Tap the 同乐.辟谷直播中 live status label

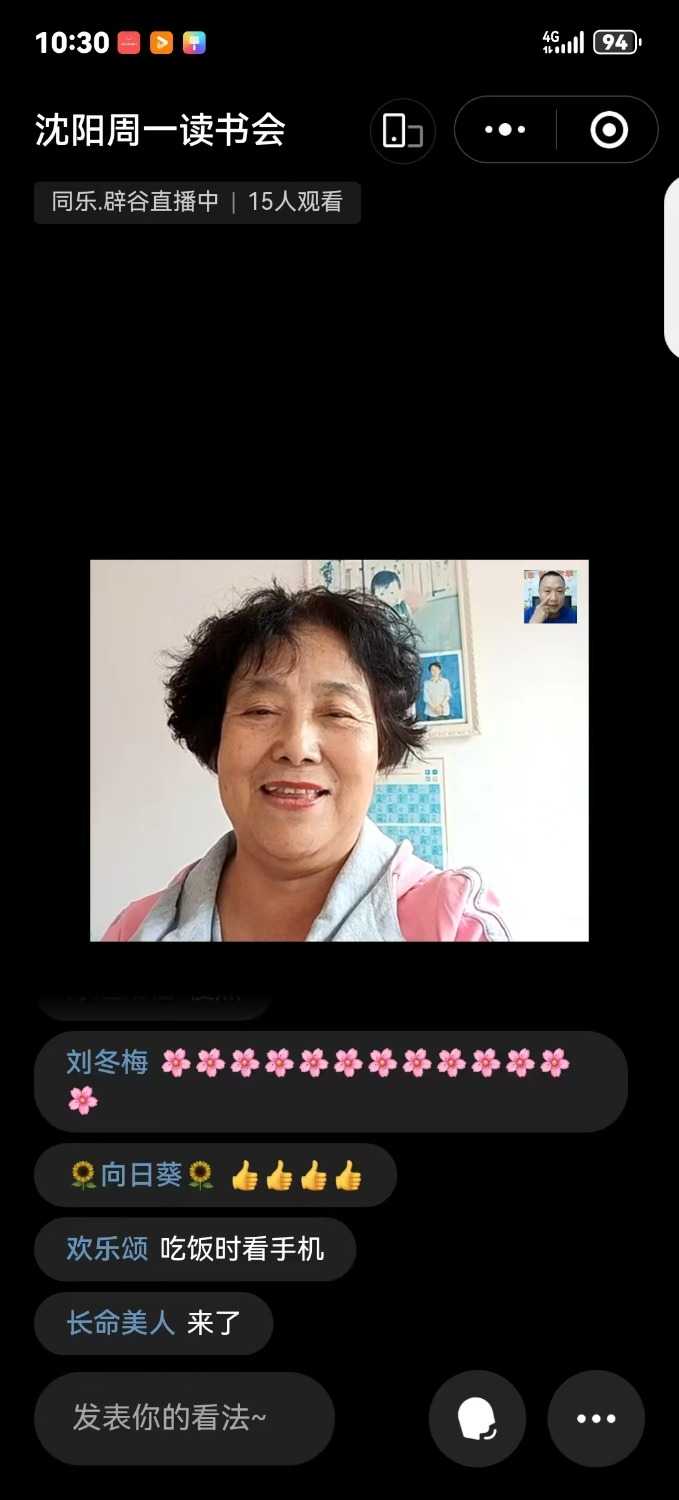pos(136,202)
